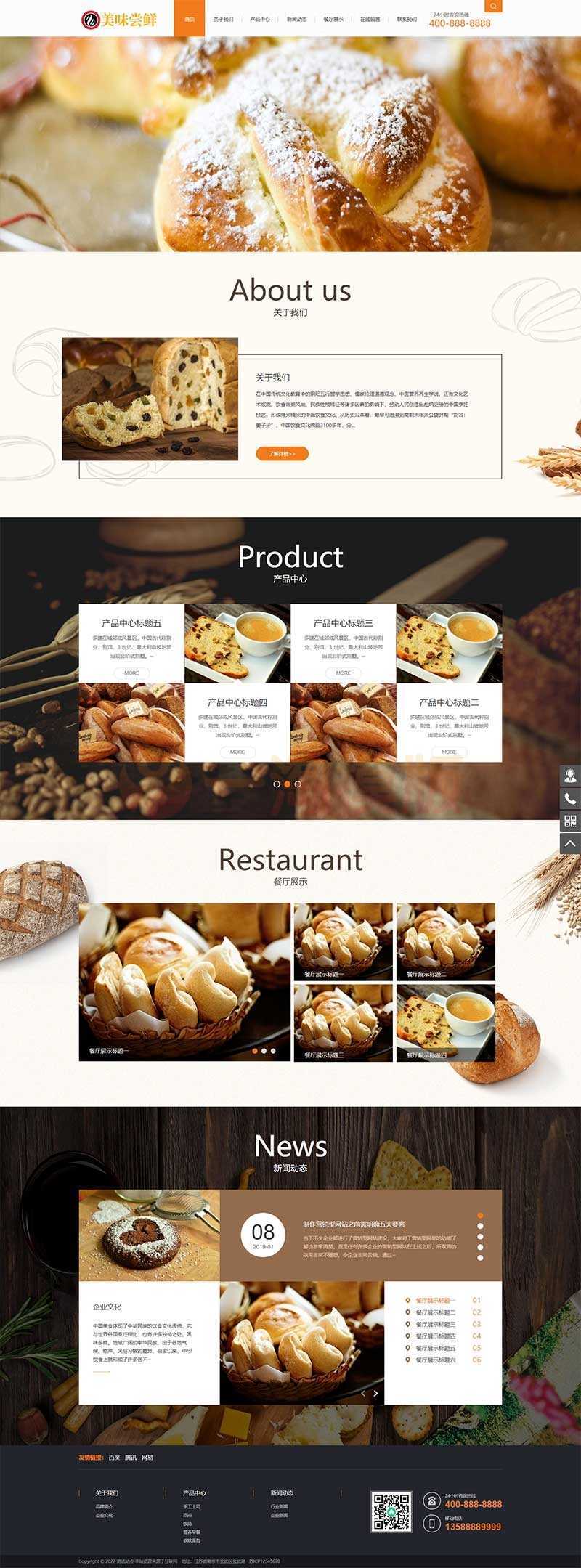Select the third product carousel dot
Viewport: 581px width, 1568px height.
pos(298,784)
